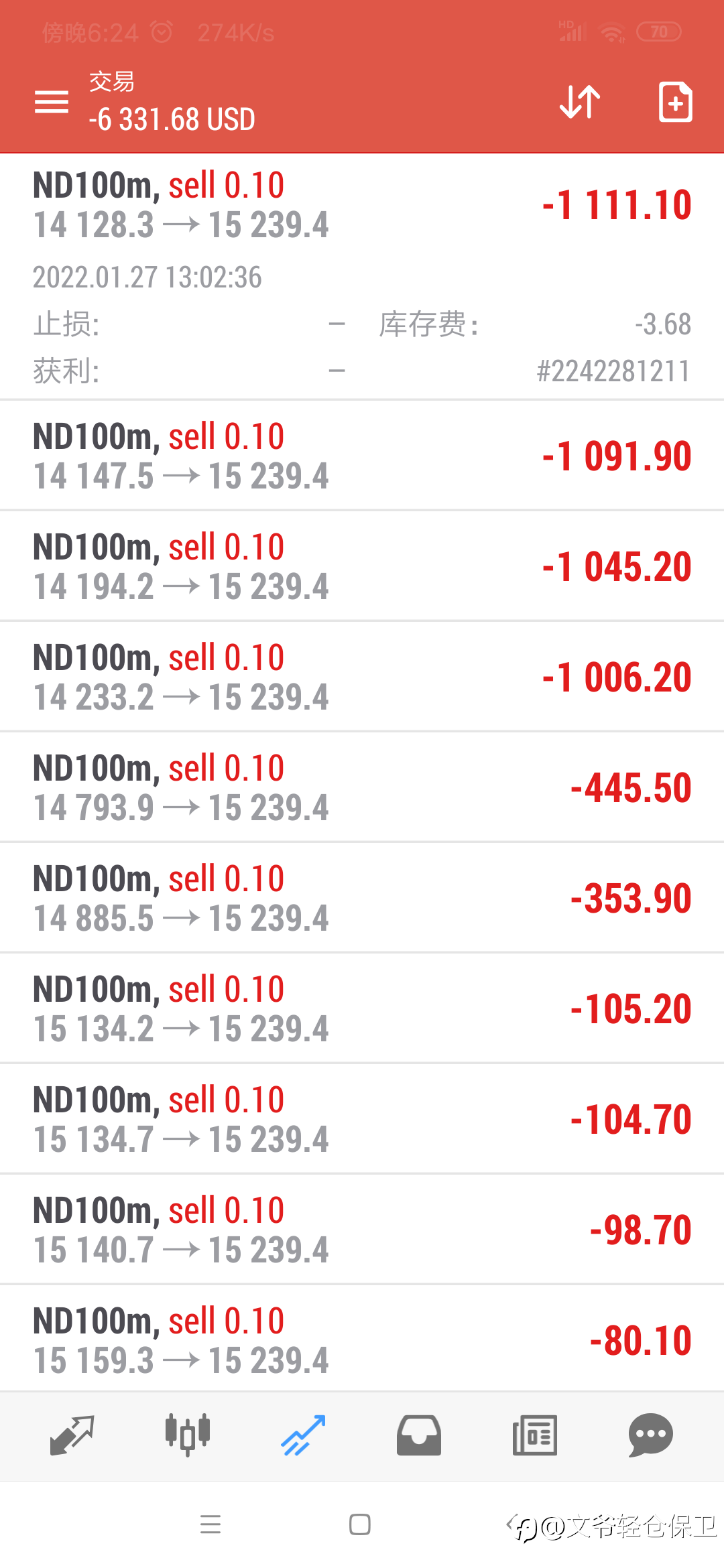Go to the History inbox tab
Screen dimensions: 724x1568
pos(419,1435)
